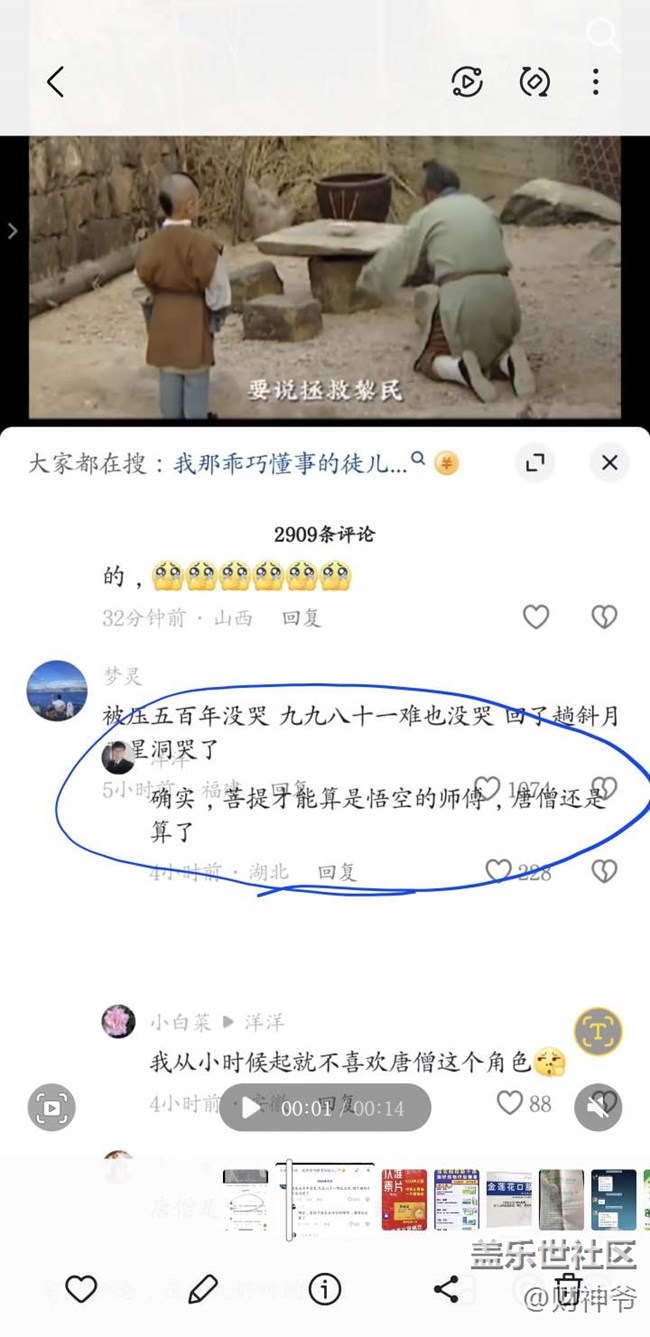Unmute the video sound
The height and width of the screenshot is (1337, 650).
[598, 1106]
